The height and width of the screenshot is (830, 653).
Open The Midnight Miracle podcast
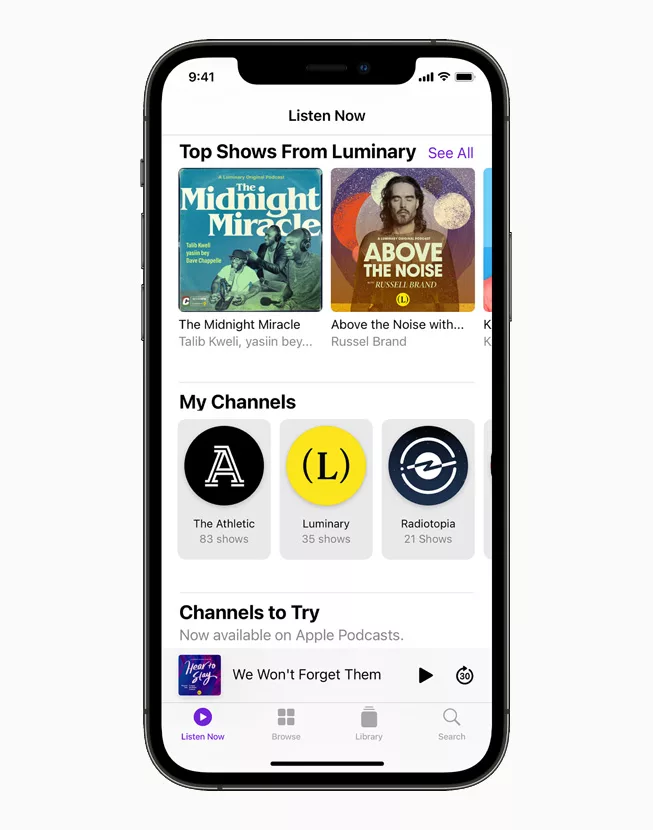[x=250, y=240]
